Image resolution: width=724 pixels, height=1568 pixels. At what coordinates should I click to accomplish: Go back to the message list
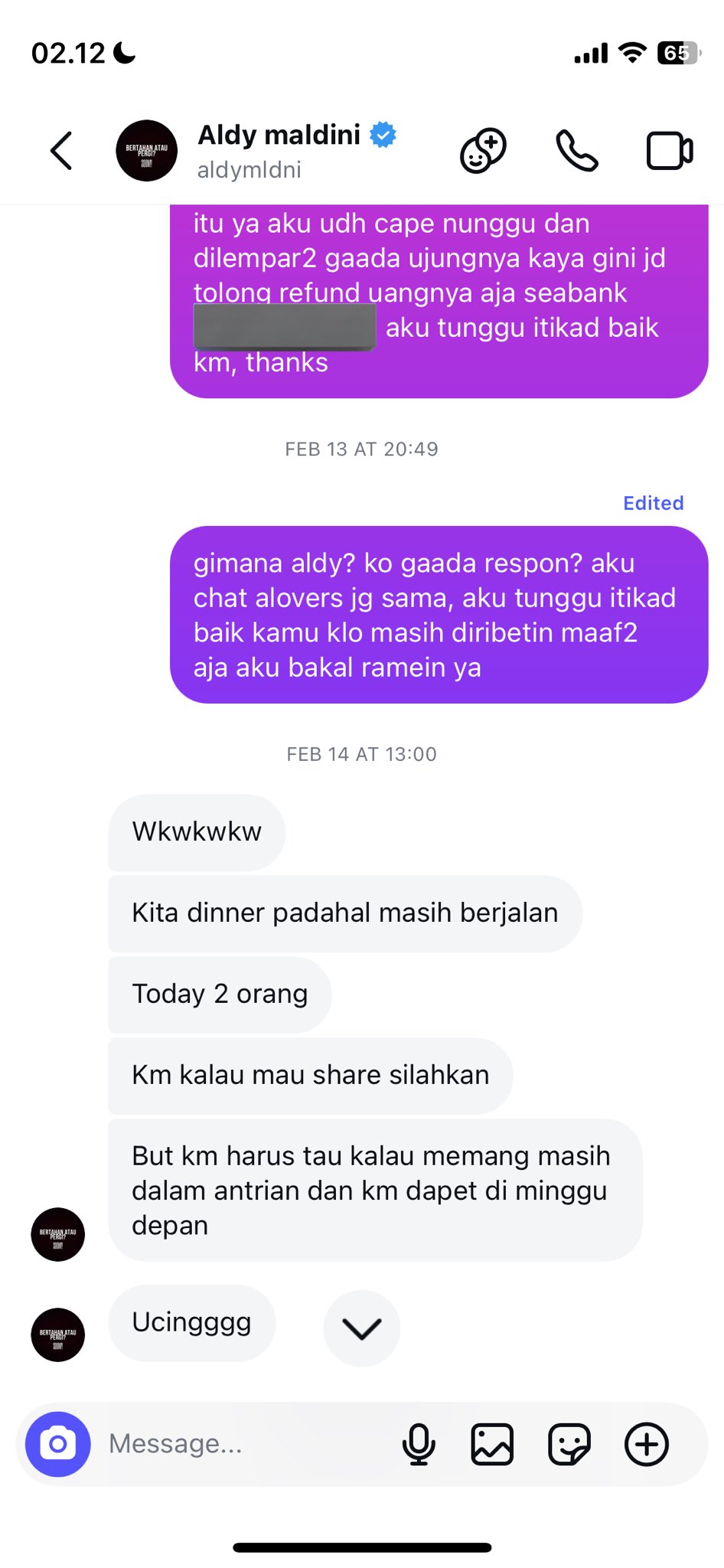[61, 150]
